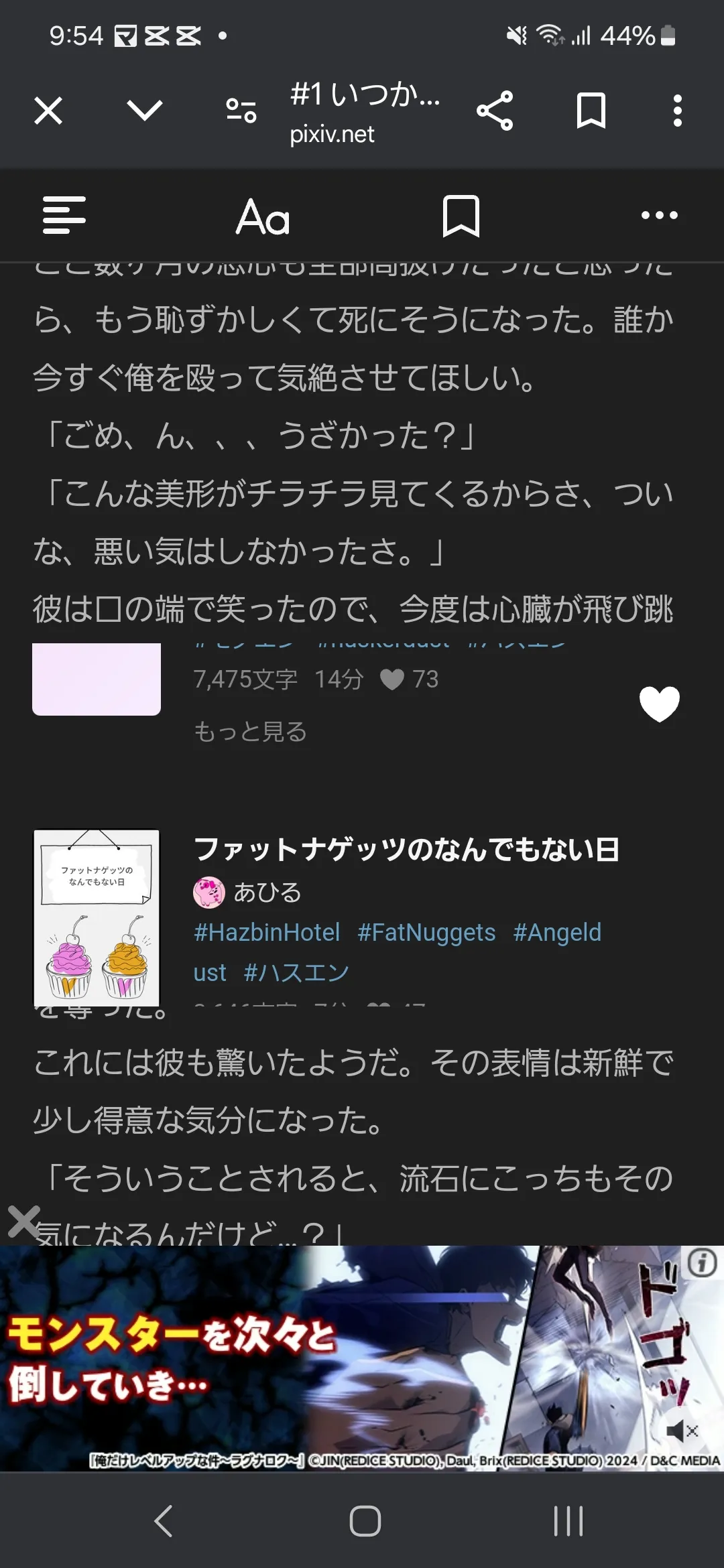The width and height of the screenshot is (724, 1568).
Task: Close the custom browser tab
Action: 48,111
